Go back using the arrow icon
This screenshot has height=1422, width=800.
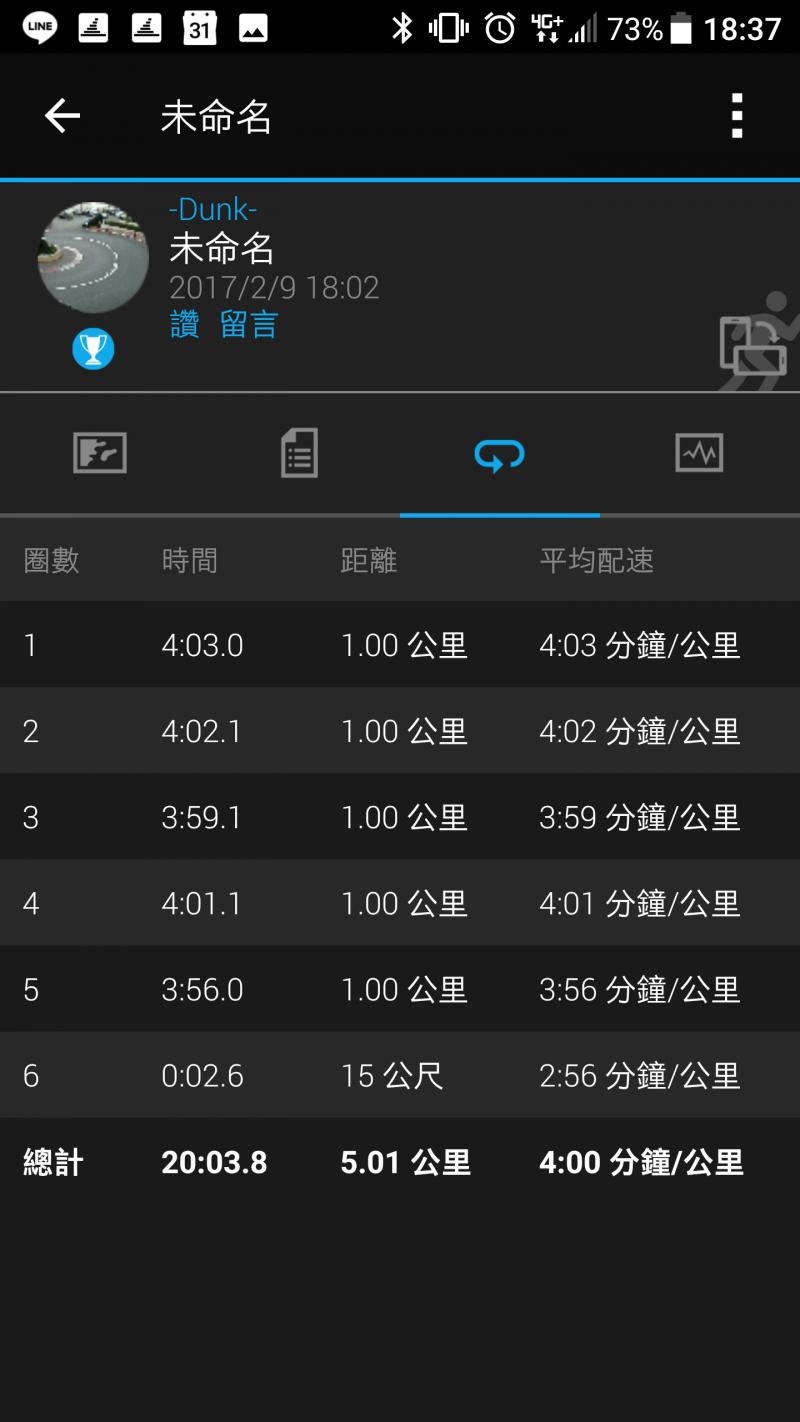(62, 117)
